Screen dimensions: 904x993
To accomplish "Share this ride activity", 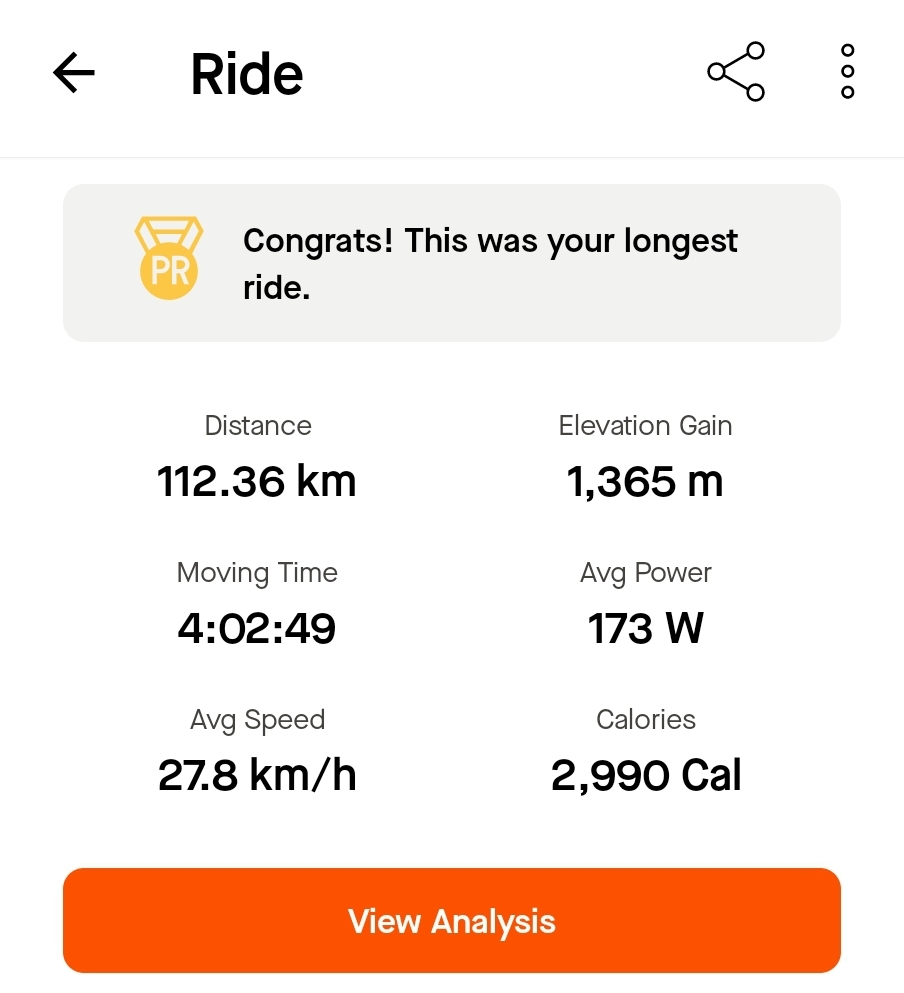I will point(736,72).
